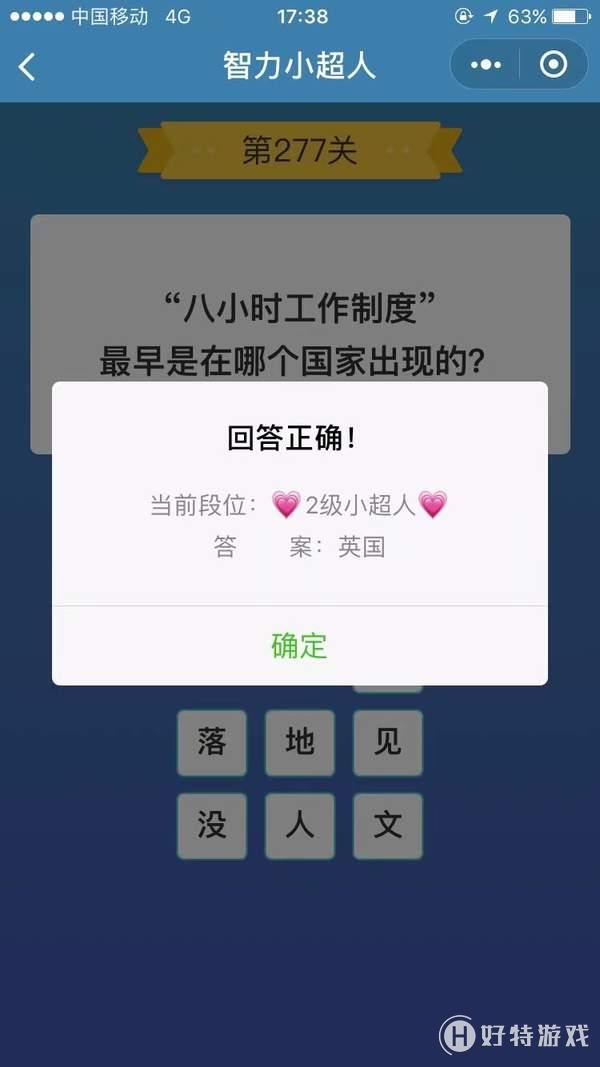Go back using the top-left arrow
Screen dimensions: 600x1067
[x=27, y=67]
